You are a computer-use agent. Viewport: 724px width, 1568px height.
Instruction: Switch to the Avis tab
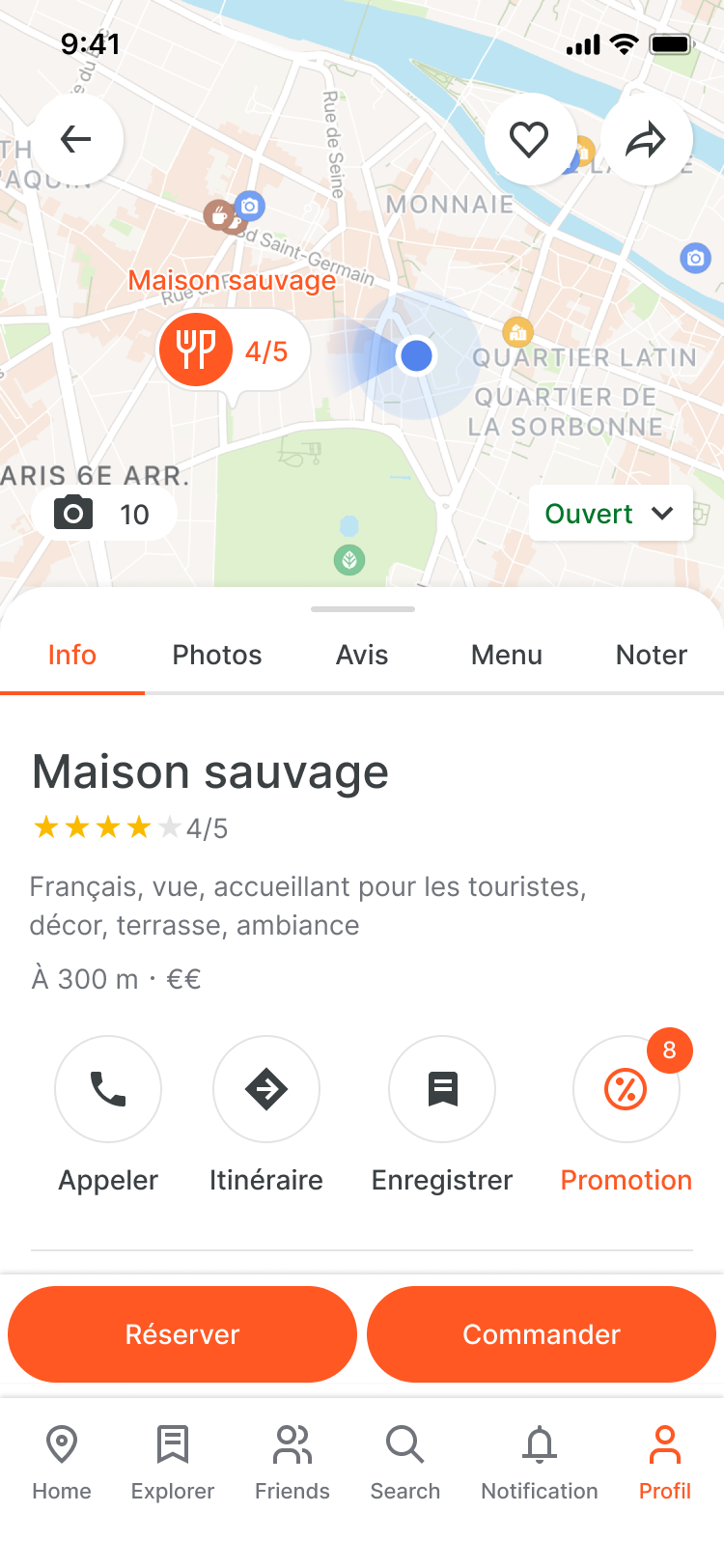coord(362,655)
